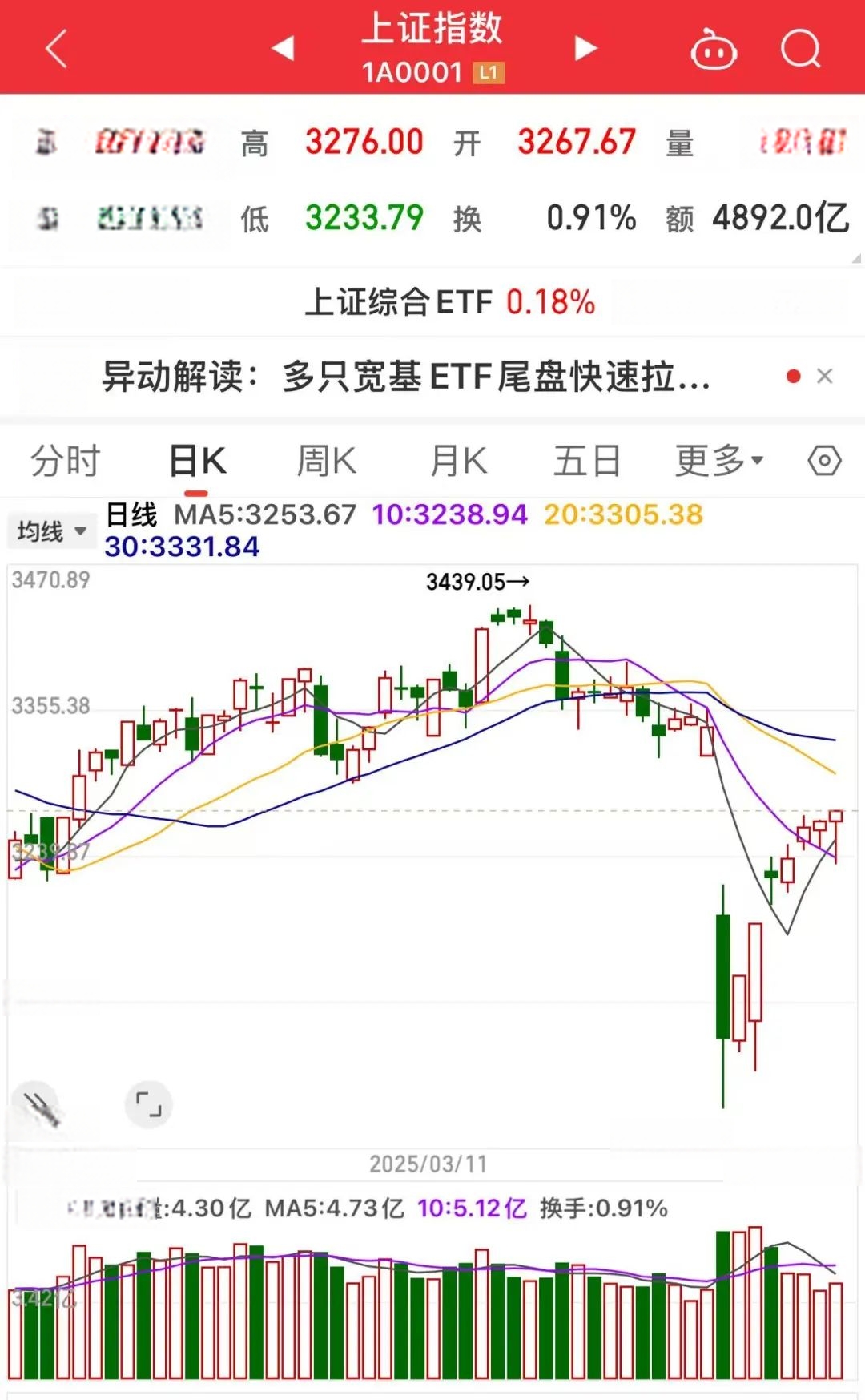Dismiss the 异动解读 banner
Screen dimensions: 865x1400
click(x=824, y=376)
